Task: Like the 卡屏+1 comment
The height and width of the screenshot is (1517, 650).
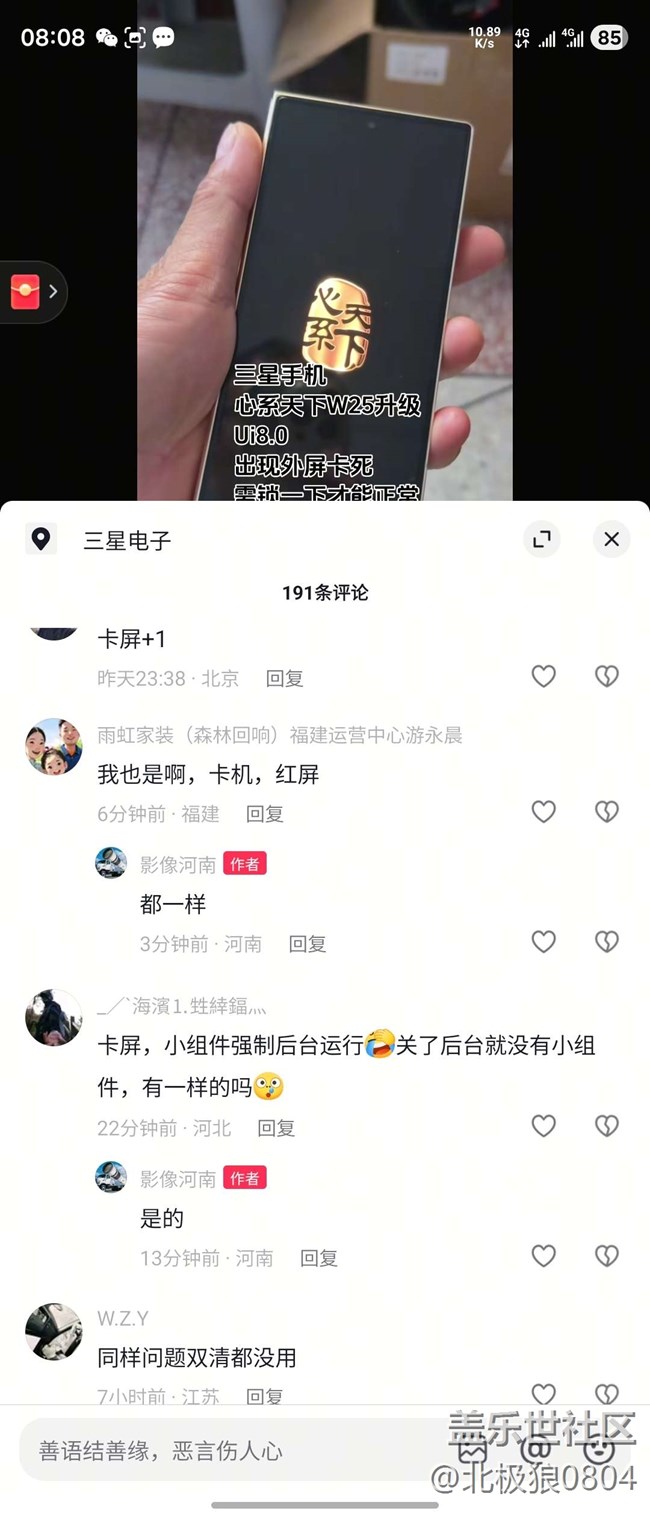Action: [543, 677]
